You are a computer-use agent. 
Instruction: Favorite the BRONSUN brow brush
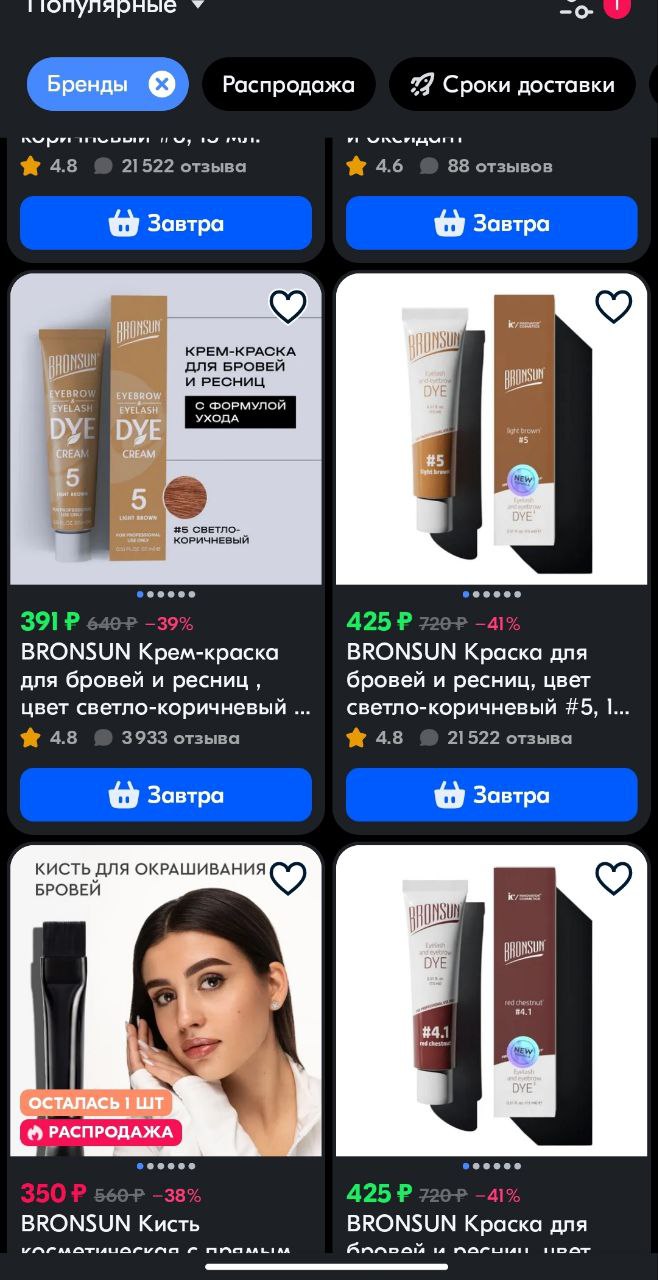pyautogui.click(x=288, y=878)
